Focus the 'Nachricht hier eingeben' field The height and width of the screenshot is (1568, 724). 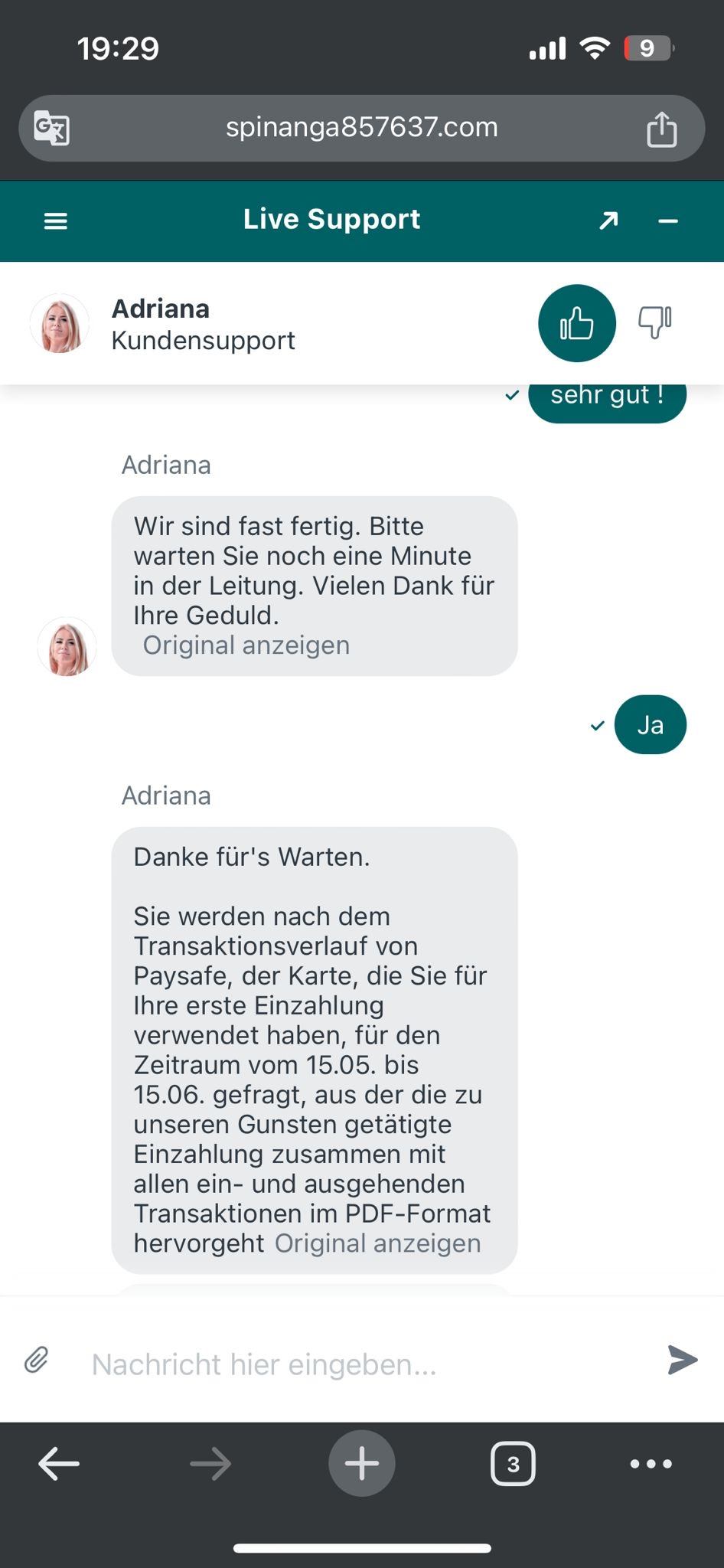tap(360, 1364)
